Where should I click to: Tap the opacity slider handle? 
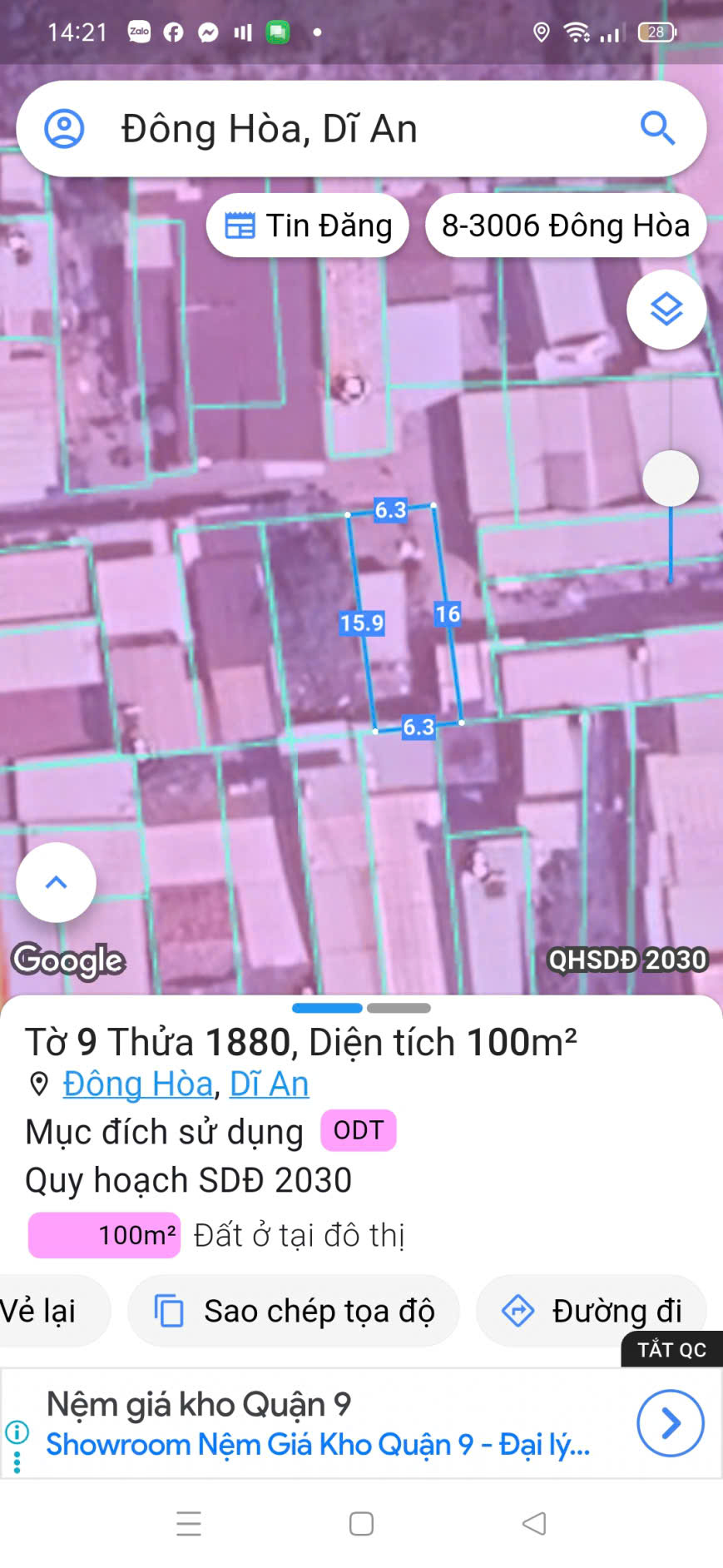click(x=671, y=479)
